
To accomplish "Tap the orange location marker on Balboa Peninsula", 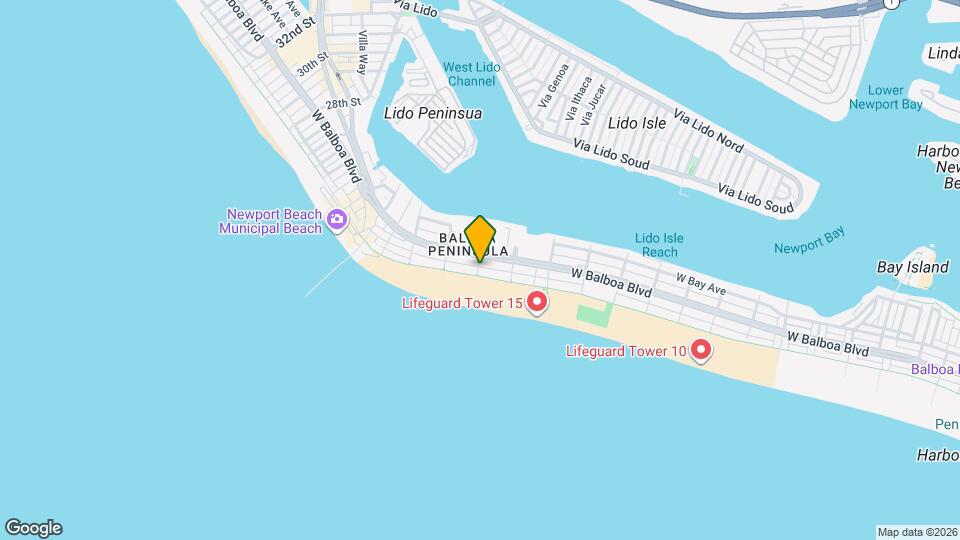I will [x=480, y=239].
